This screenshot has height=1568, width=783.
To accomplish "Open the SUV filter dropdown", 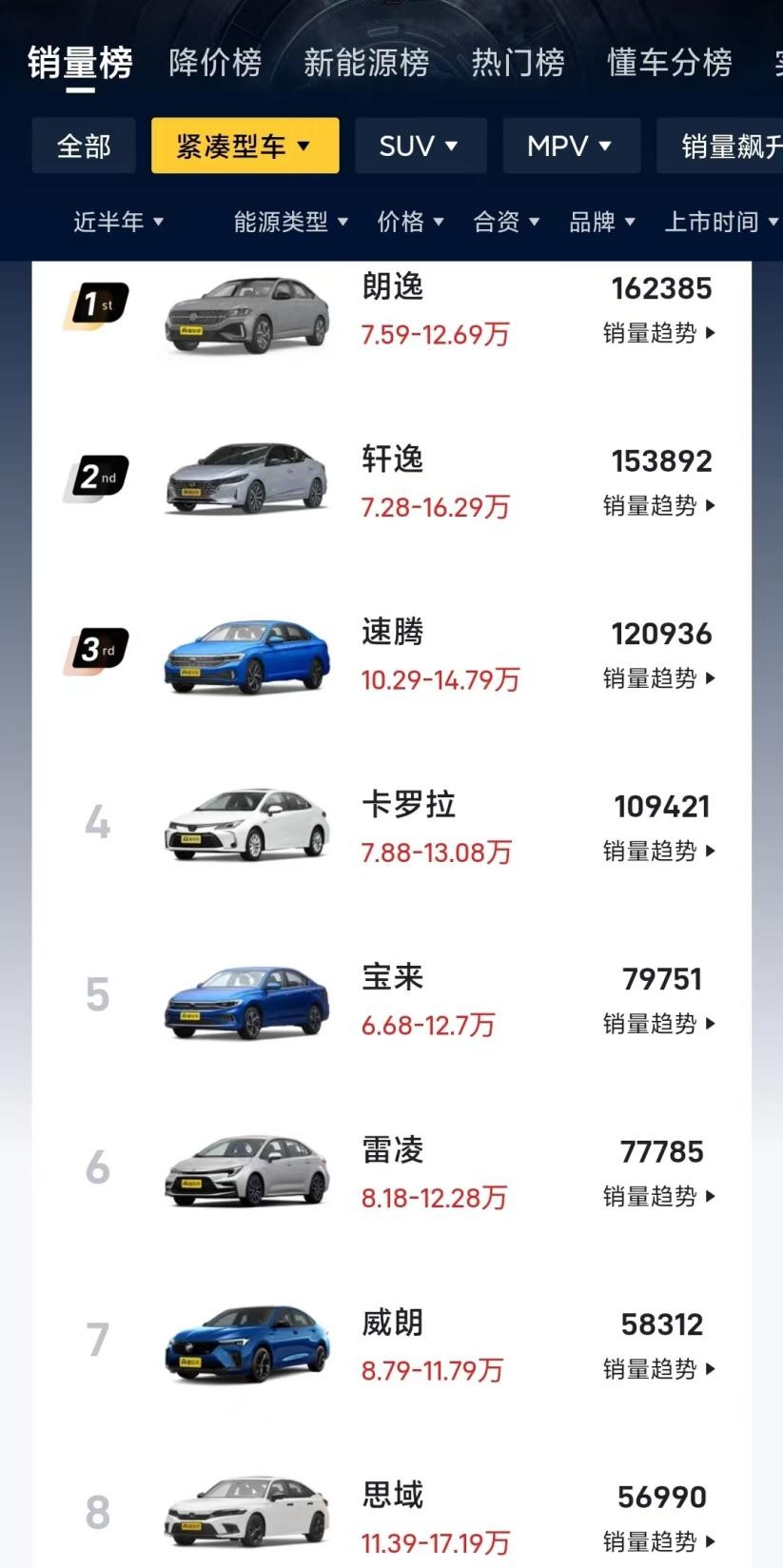I will coord(421,146).
